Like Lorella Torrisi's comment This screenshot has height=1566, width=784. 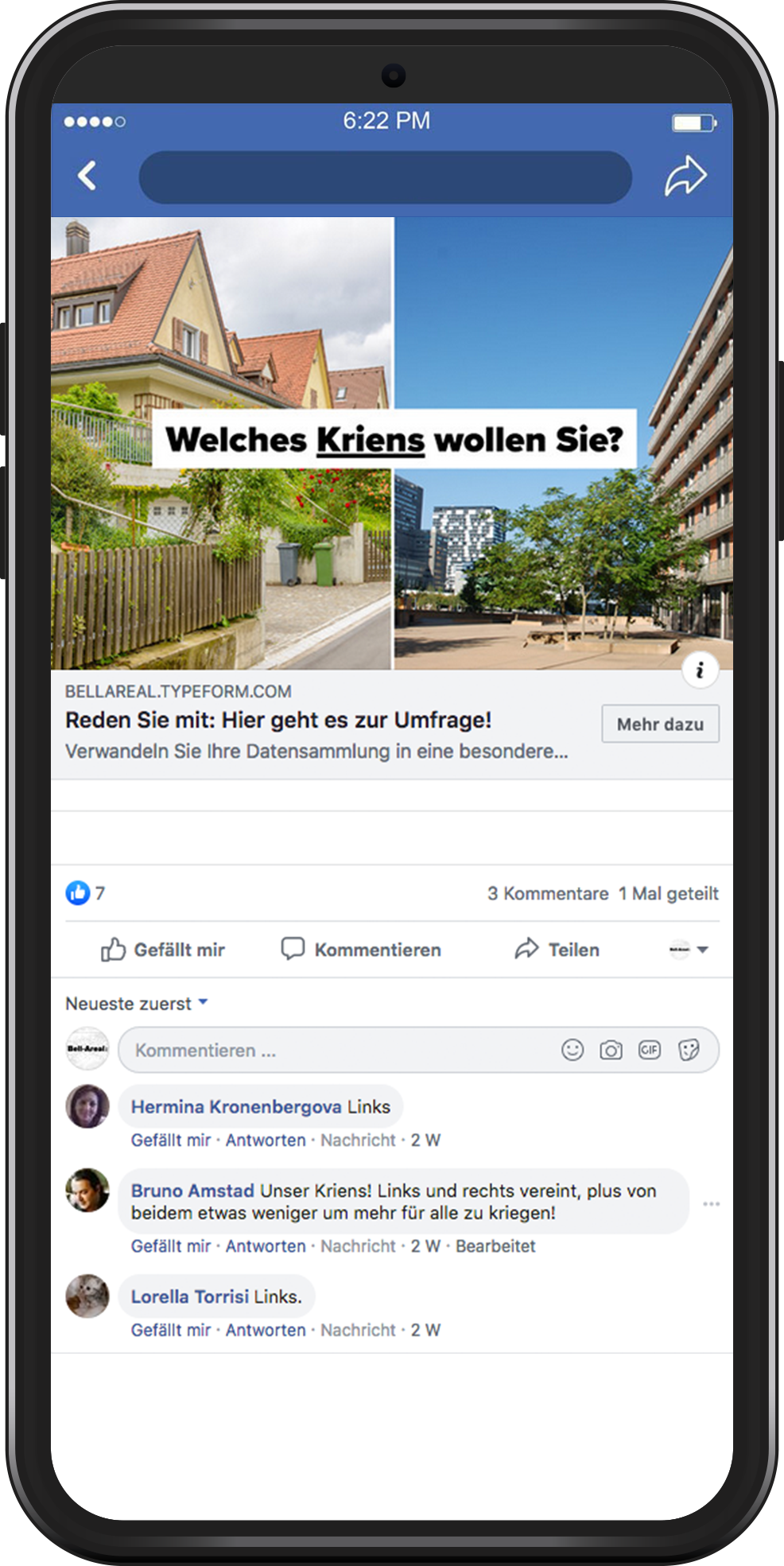[170, 1330]
